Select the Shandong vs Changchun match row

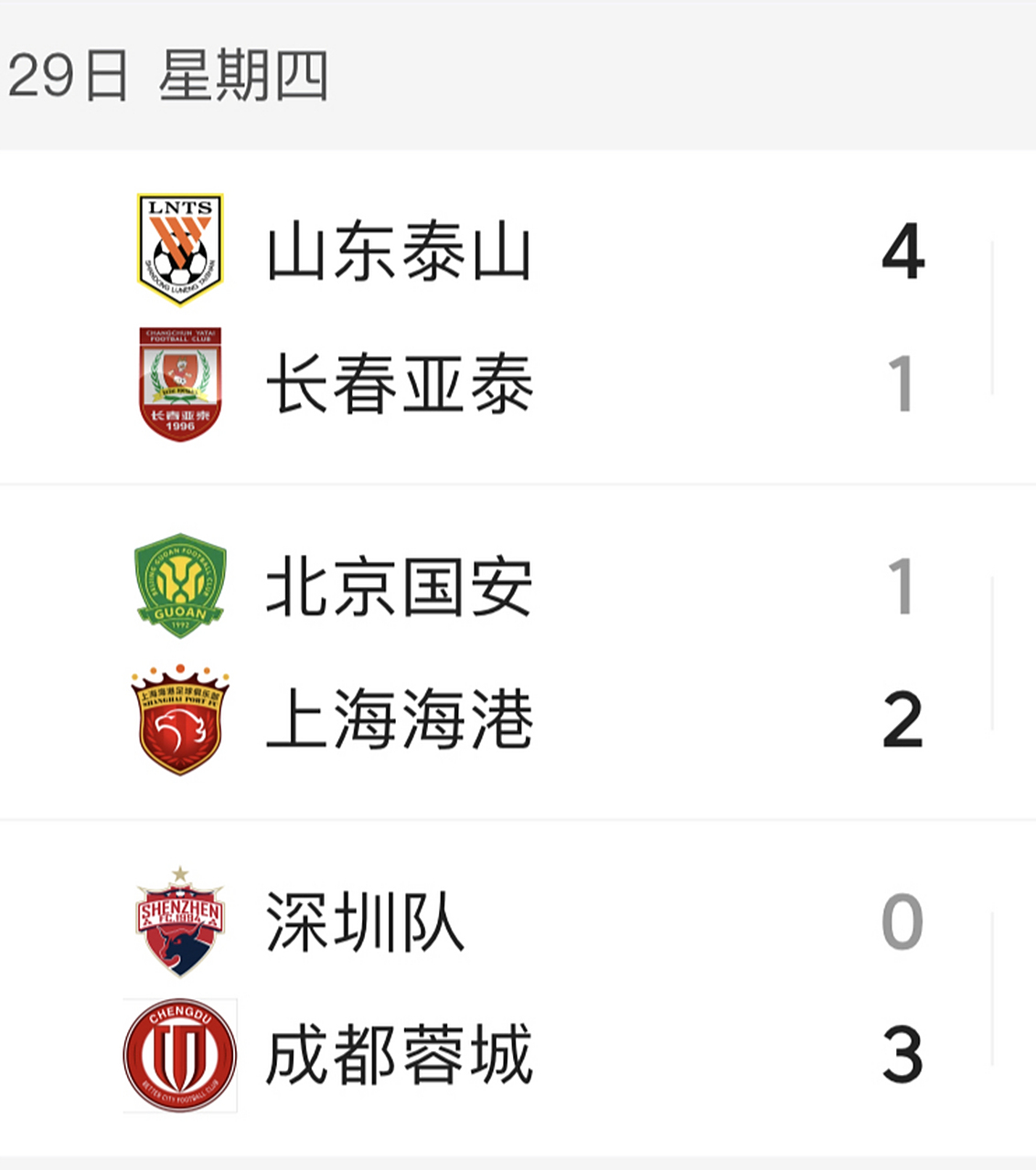coord(512,315)
